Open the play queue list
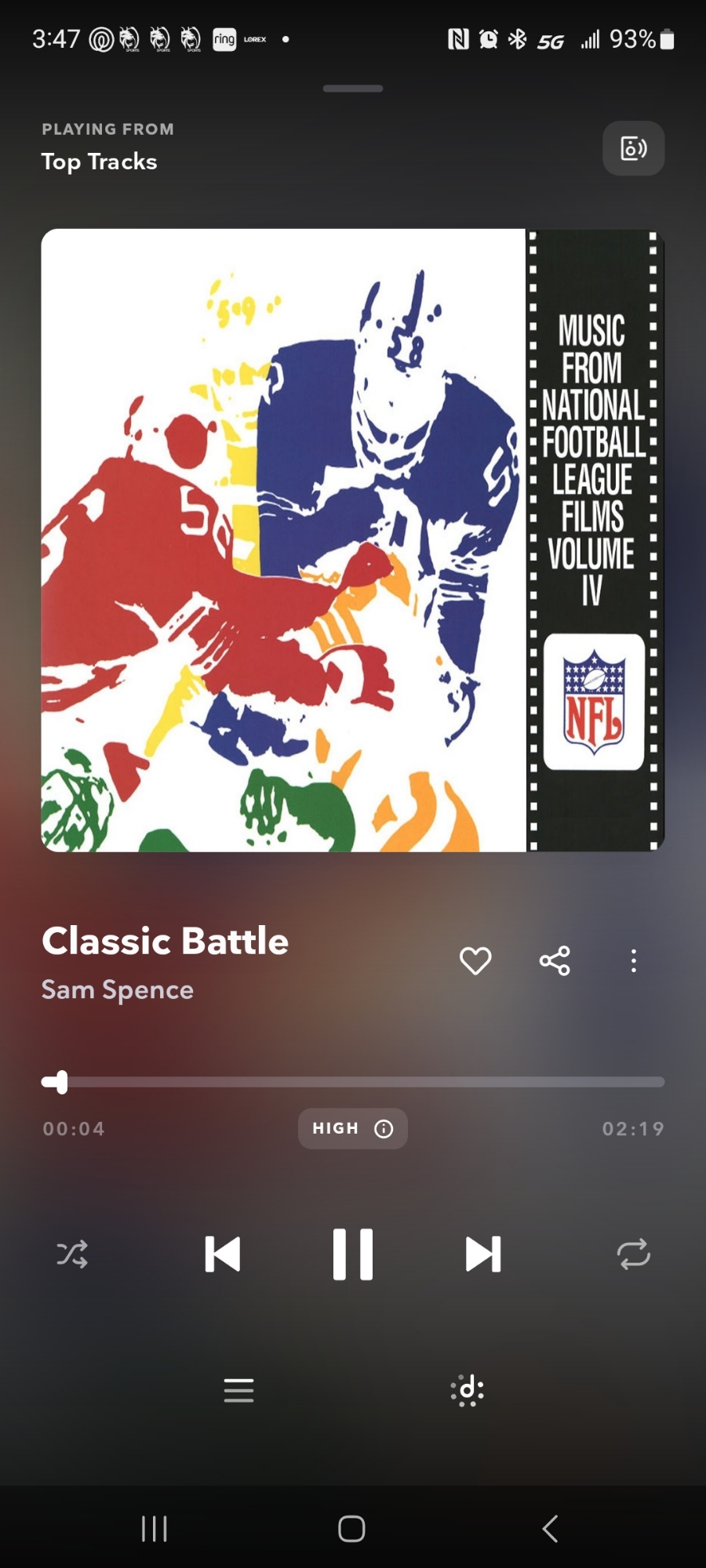This screenshot has width=706, height=1568. 238,1390
